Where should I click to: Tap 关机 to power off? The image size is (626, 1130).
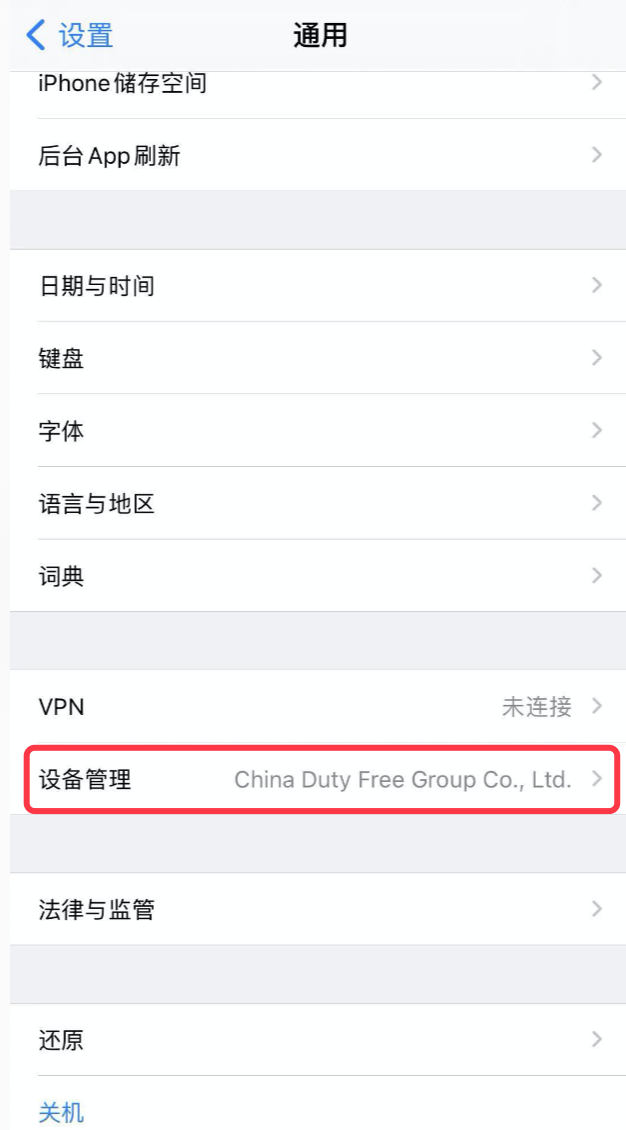click(x=61, y=1112)
